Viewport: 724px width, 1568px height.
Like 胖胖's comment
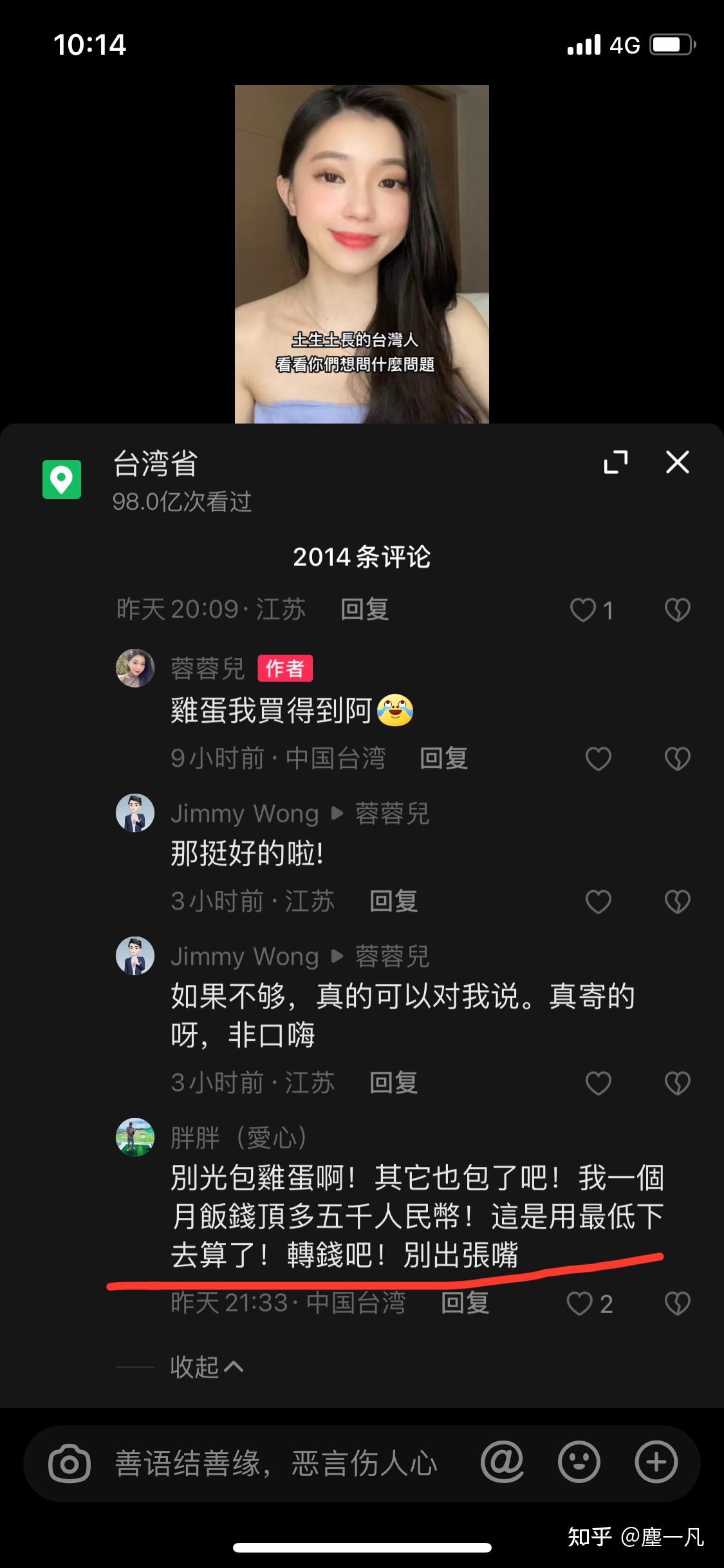tap(579, 1303)
